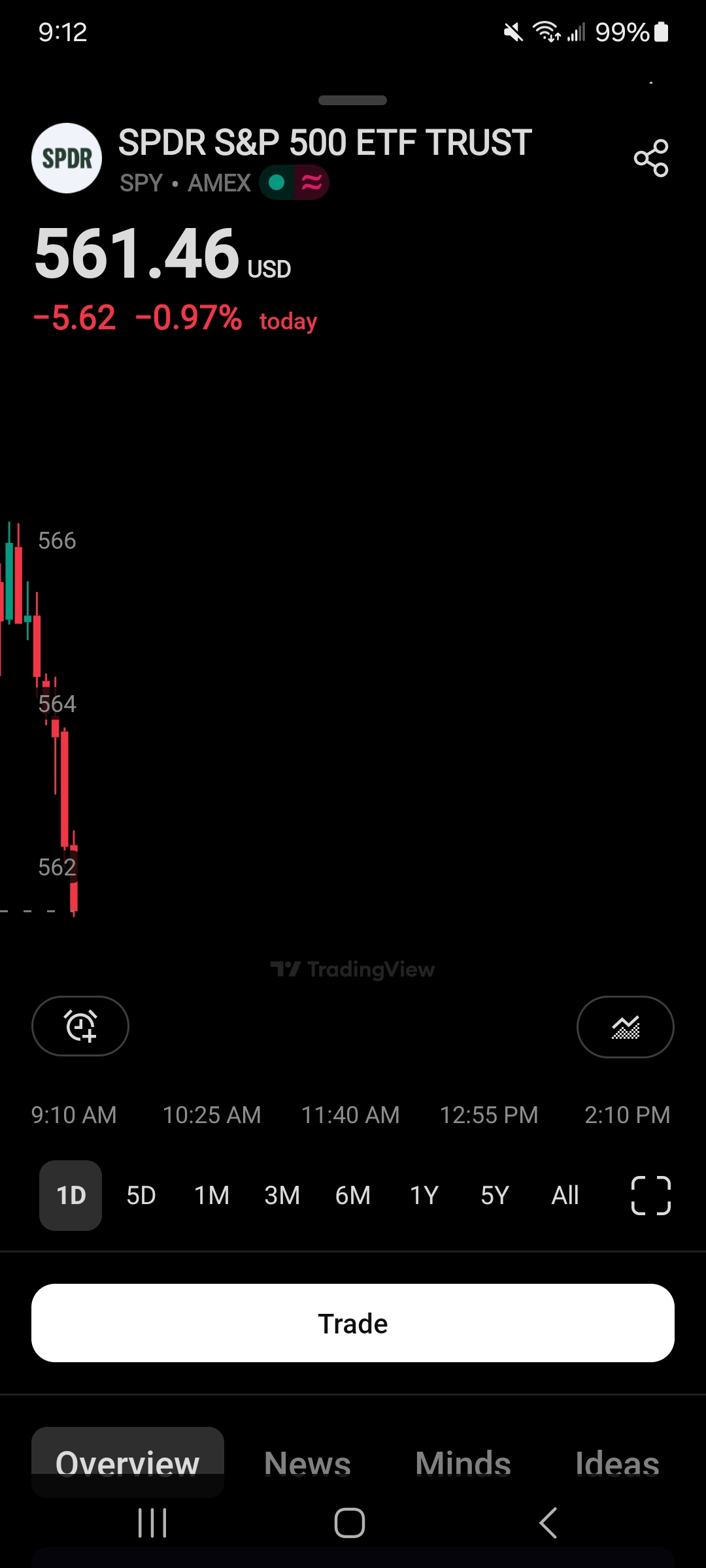The width and height of the screenshot is (706, 1568).
Task: Select the 1D time range
Action: 71,1196
